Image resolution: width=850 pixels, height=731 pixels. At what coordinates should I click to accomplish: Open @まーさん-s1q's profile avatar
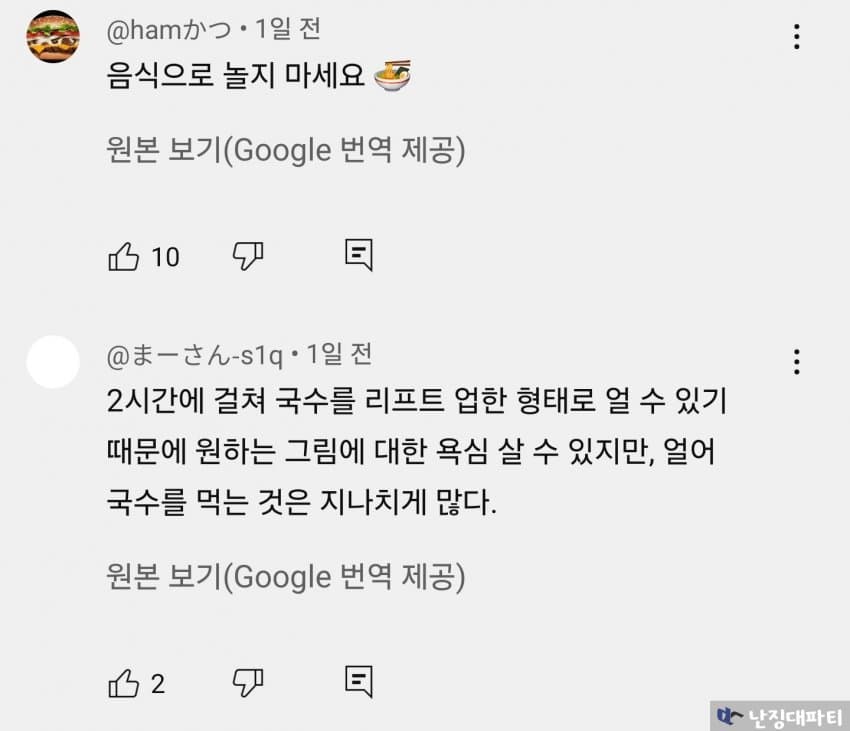52,361
